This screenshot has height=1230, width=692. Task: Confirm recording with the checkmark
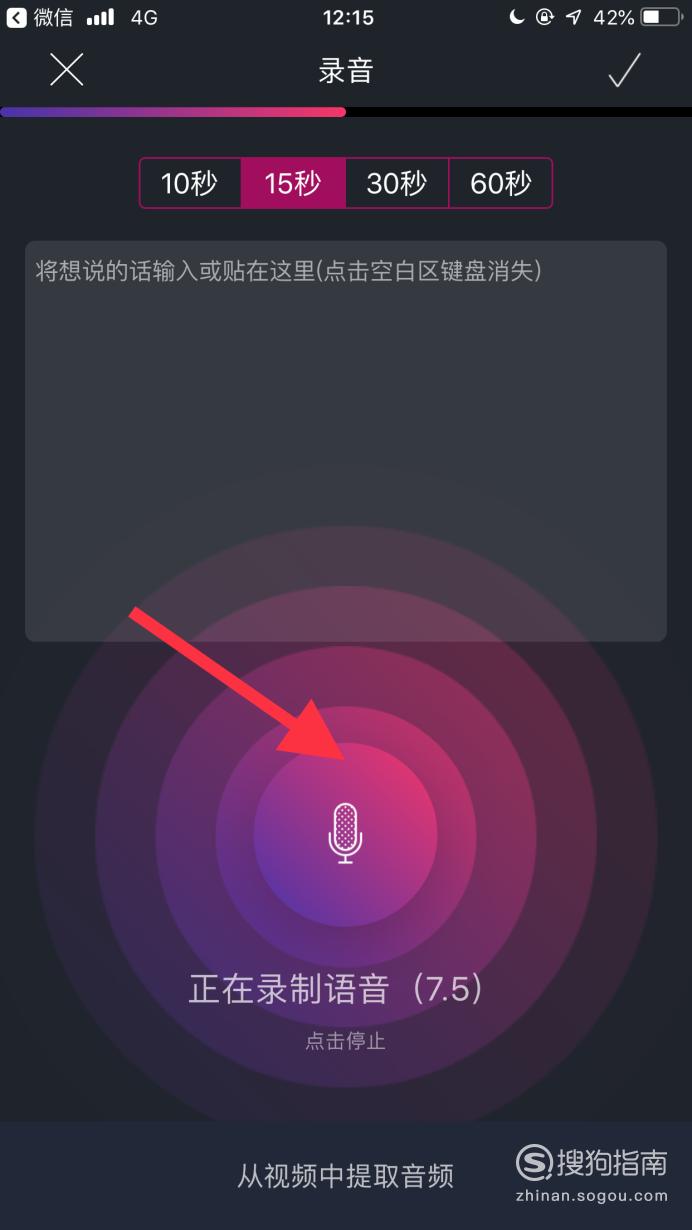tap(624, 70)
